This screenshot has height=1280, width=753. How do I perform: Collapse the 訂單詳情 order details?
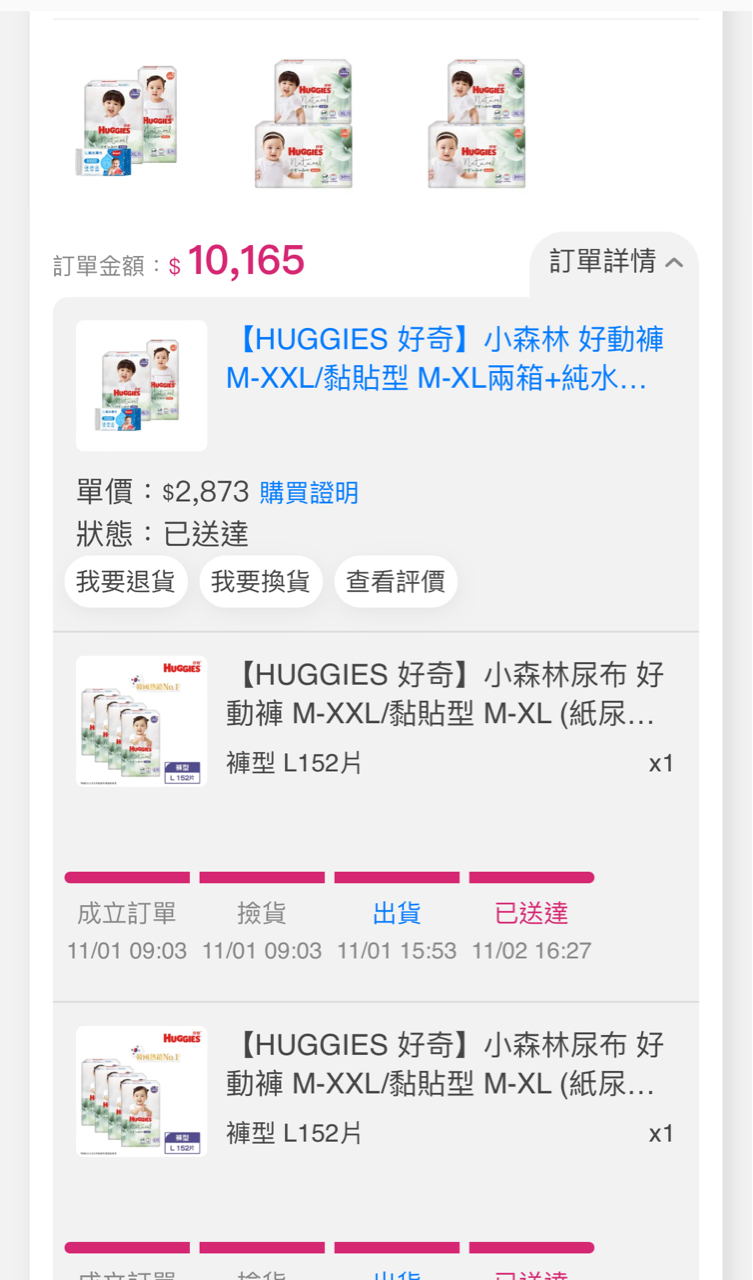point(615,262)
